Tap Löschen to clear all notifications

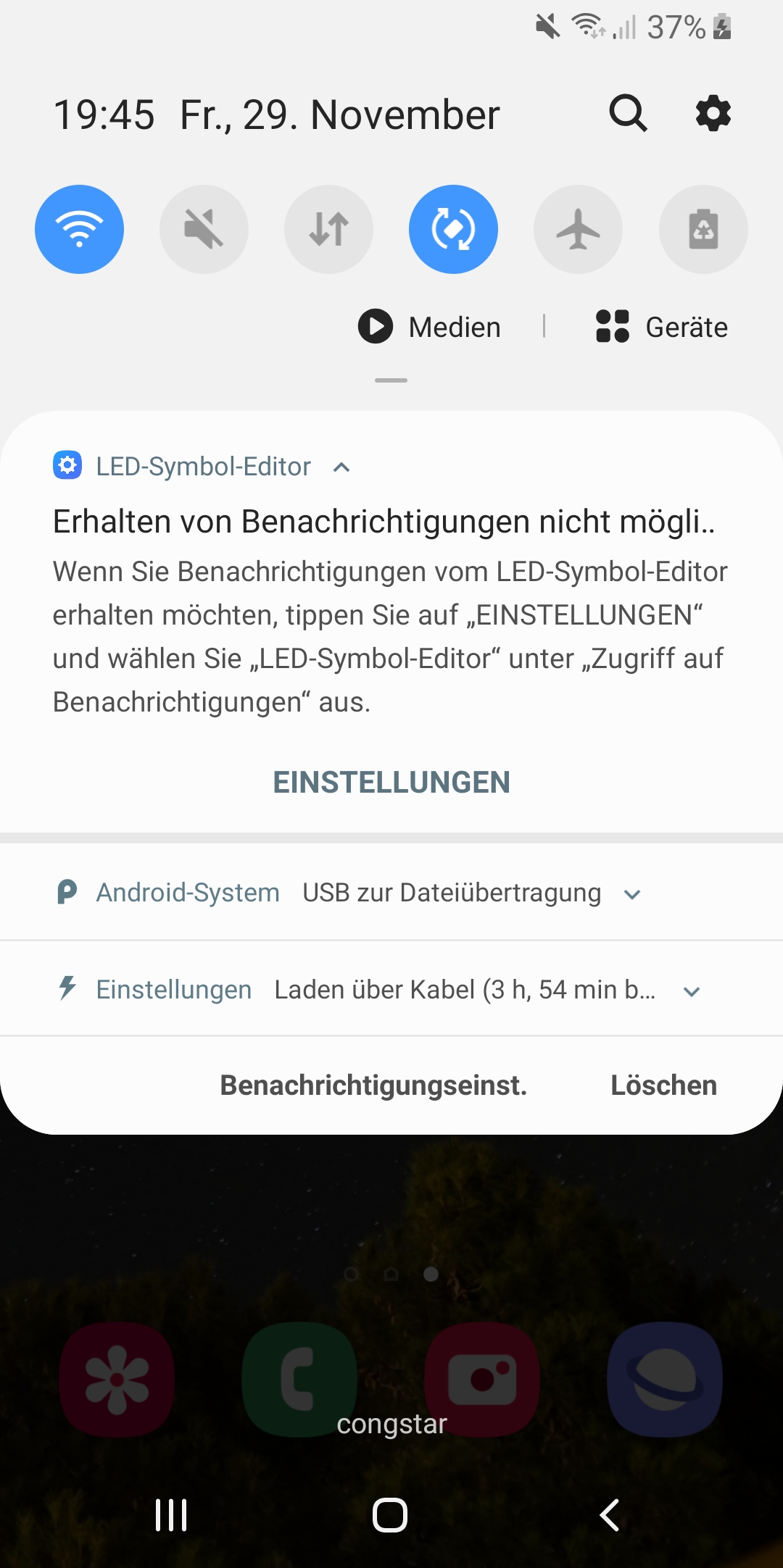[662, 1085]
